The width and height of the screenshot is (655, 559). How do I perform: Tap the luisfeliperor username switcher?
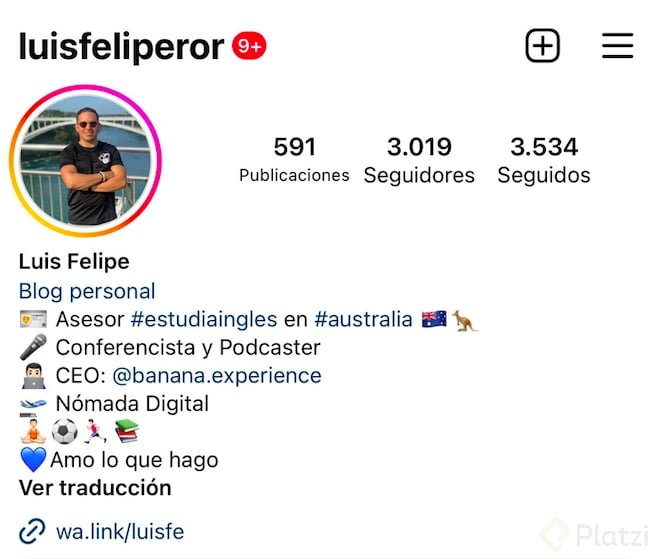tap(121, 47)
